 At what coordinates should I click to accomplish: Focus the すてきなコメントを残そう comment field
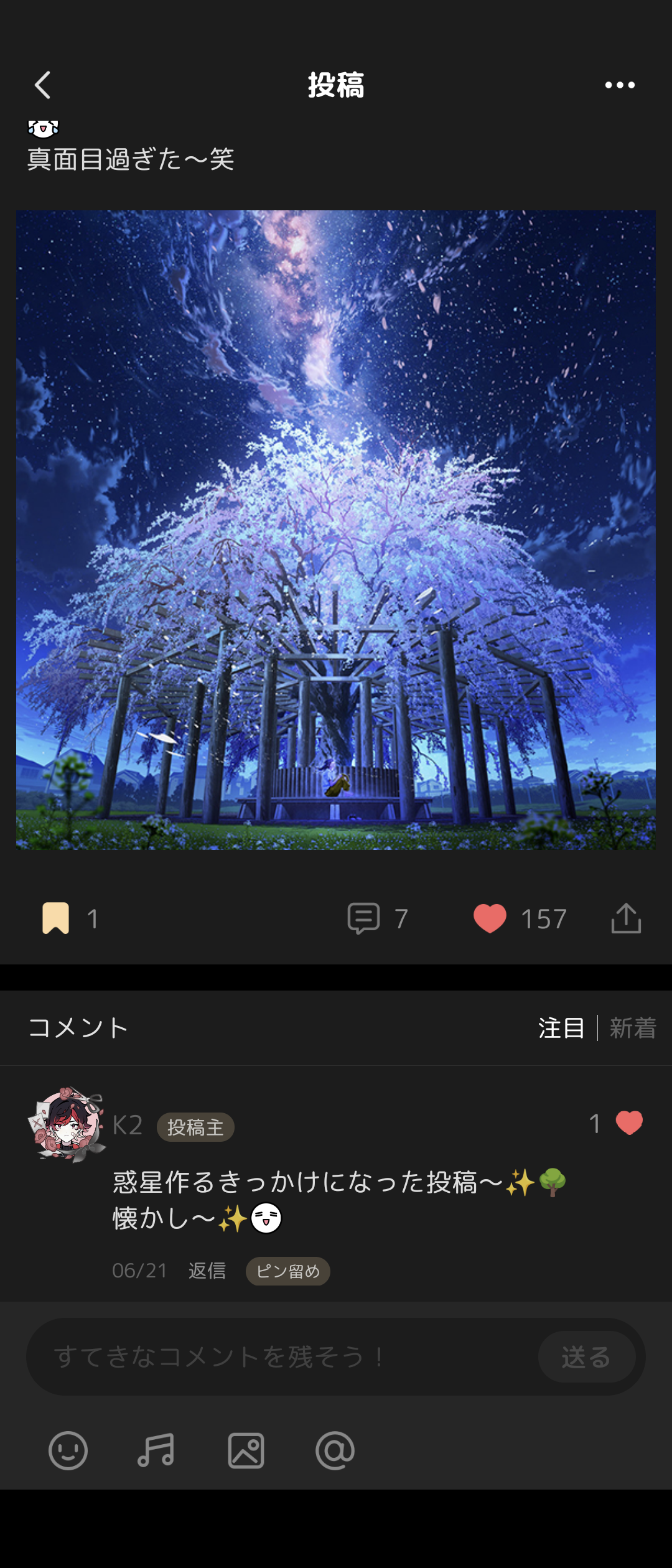(x=280, y=1356)
